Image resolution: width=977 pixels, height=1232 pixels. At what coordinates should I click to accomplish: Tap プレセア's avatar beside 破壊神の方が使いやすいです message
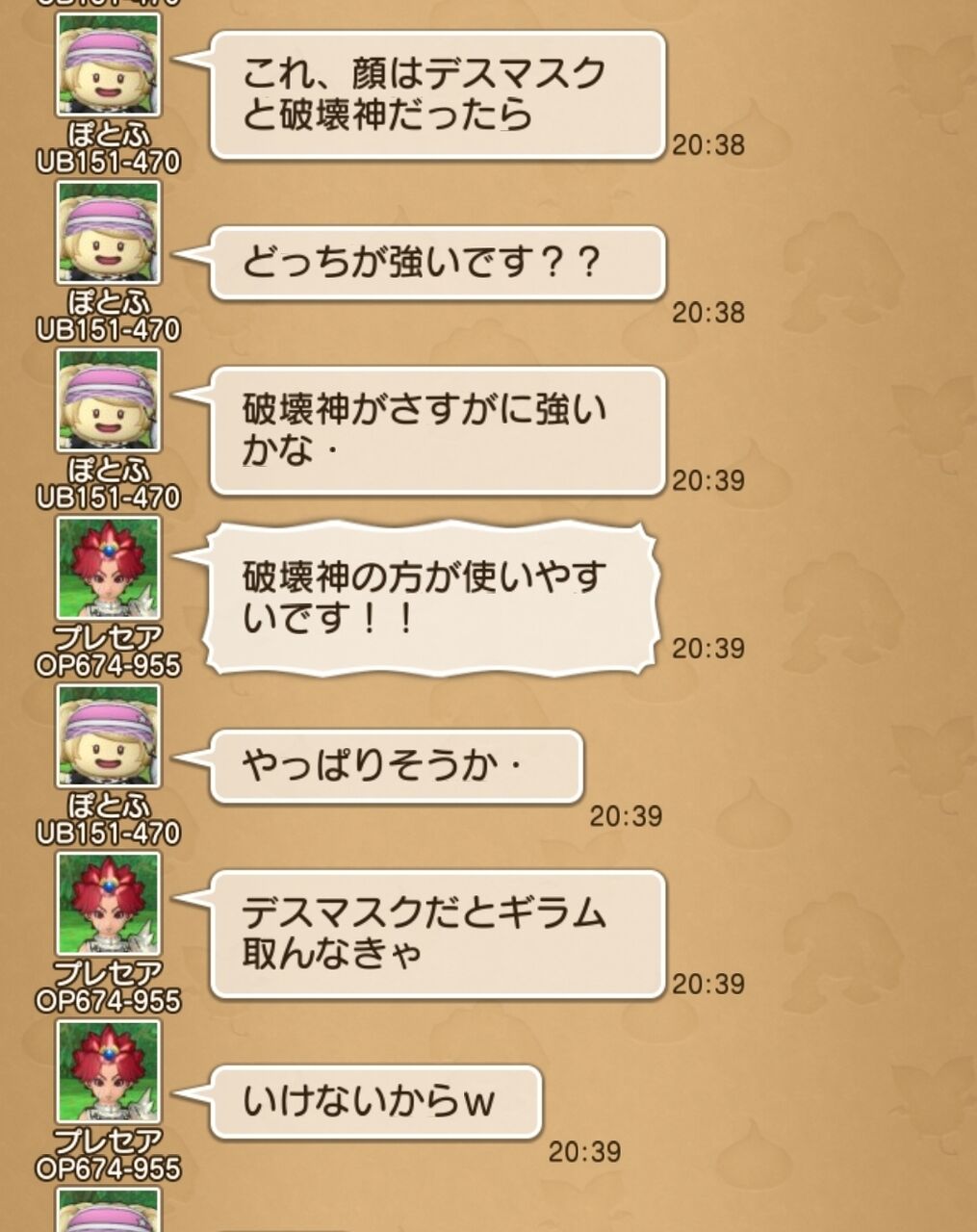pyautogui.click(x=108, y=569)
